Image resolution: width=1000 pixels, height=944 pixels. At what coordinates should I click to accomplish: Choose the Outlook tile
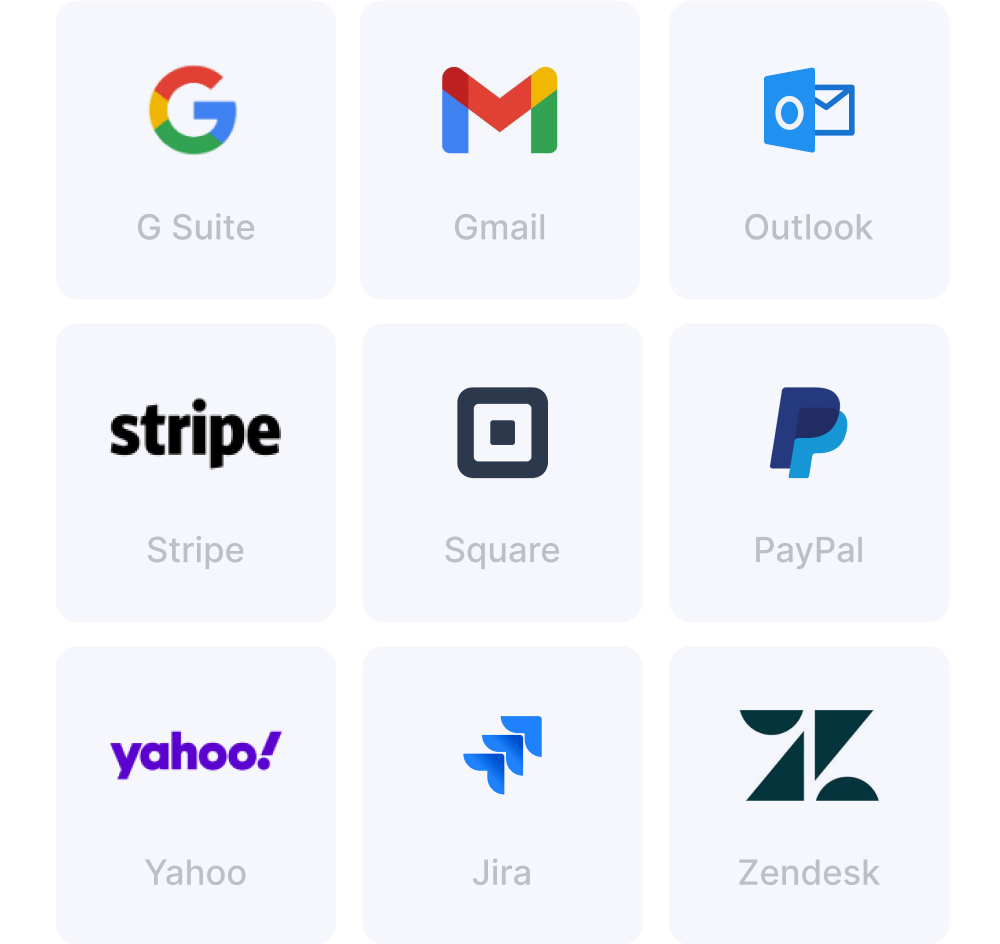click(x=809, y=150)
